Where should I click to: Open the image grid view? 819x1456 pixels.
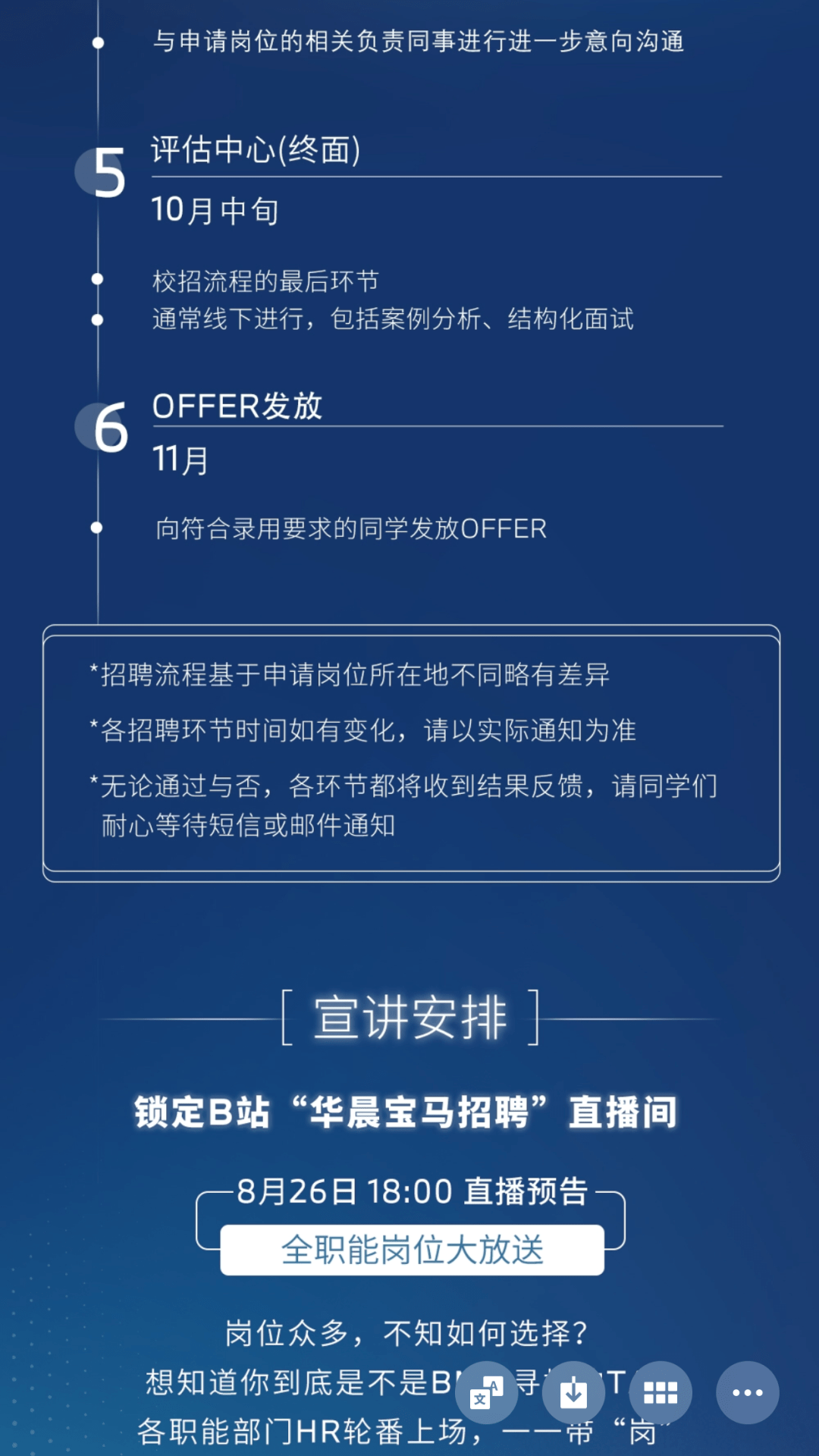click(x=661, y=1392)
